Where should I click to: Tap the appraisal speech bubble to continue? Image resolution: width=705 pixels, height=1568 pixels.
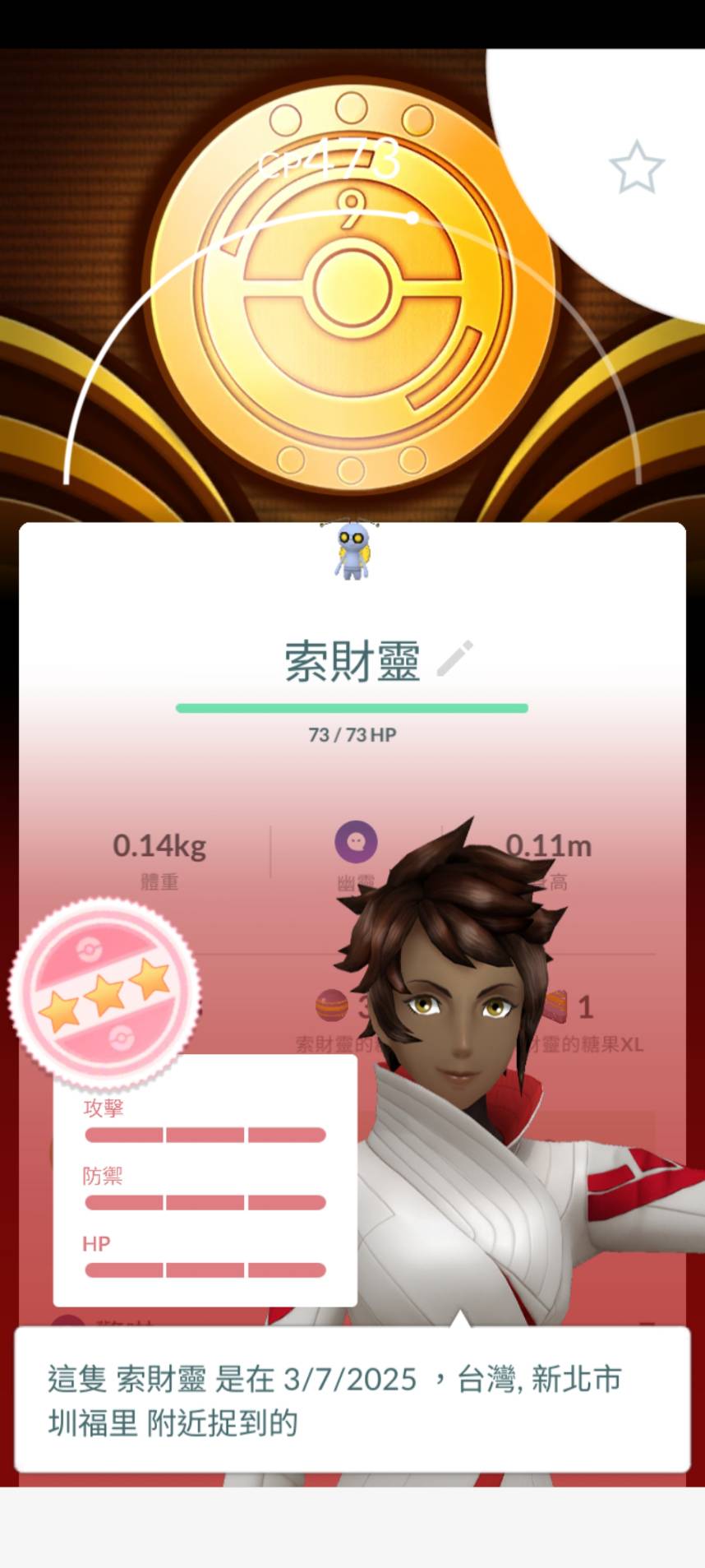pos(352,1400)
